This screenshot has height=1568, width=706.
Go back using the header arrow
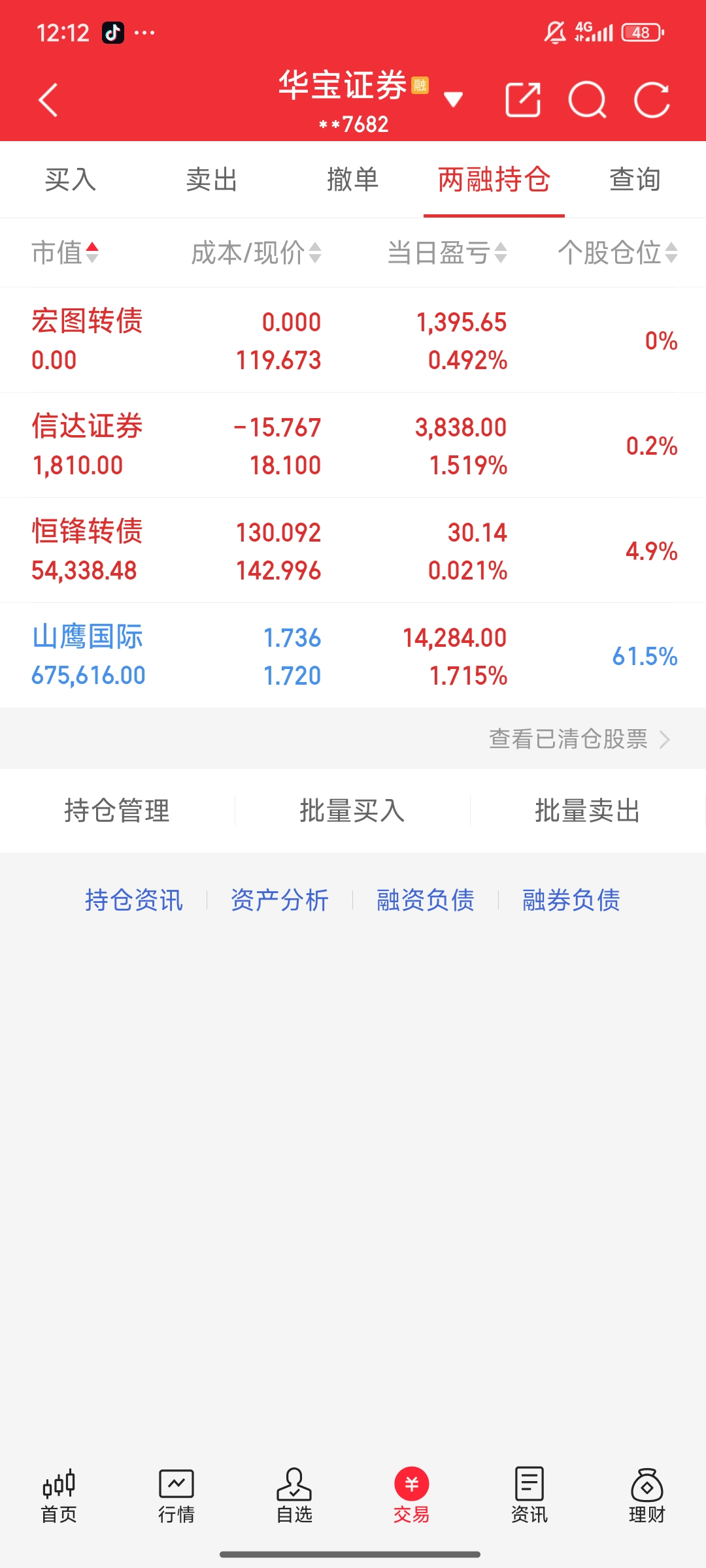(x=48, y=100)
